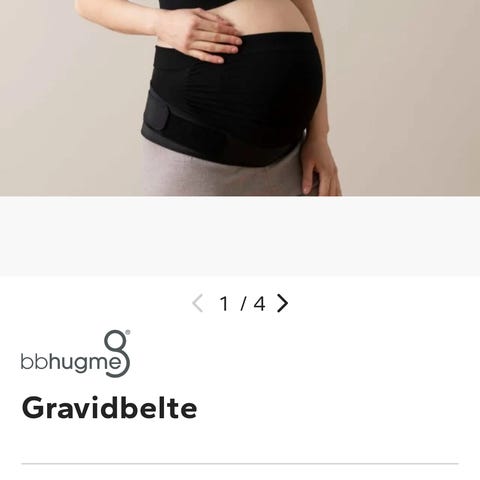Open the Gravidbelte product photo

coord(240,98)
